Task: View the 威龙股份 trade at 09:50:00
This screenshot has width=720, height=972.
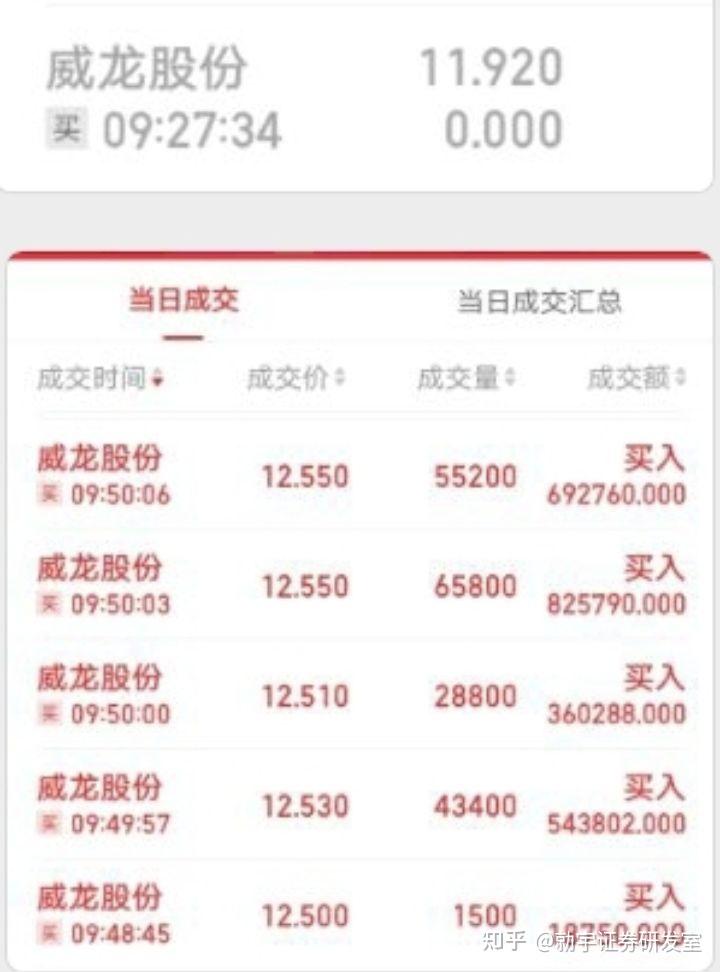Action: click(x=360, y=696)
